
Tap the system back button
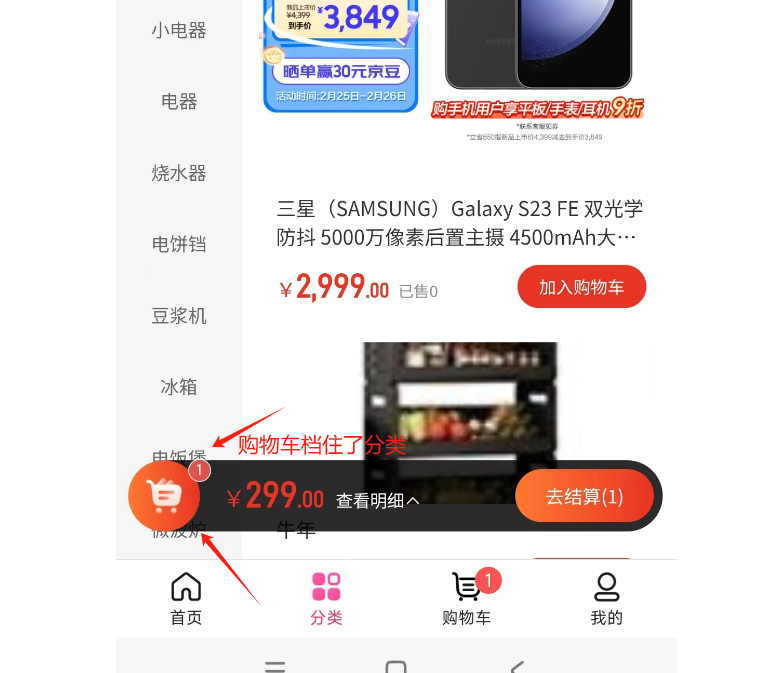click(x=516, y=666)
